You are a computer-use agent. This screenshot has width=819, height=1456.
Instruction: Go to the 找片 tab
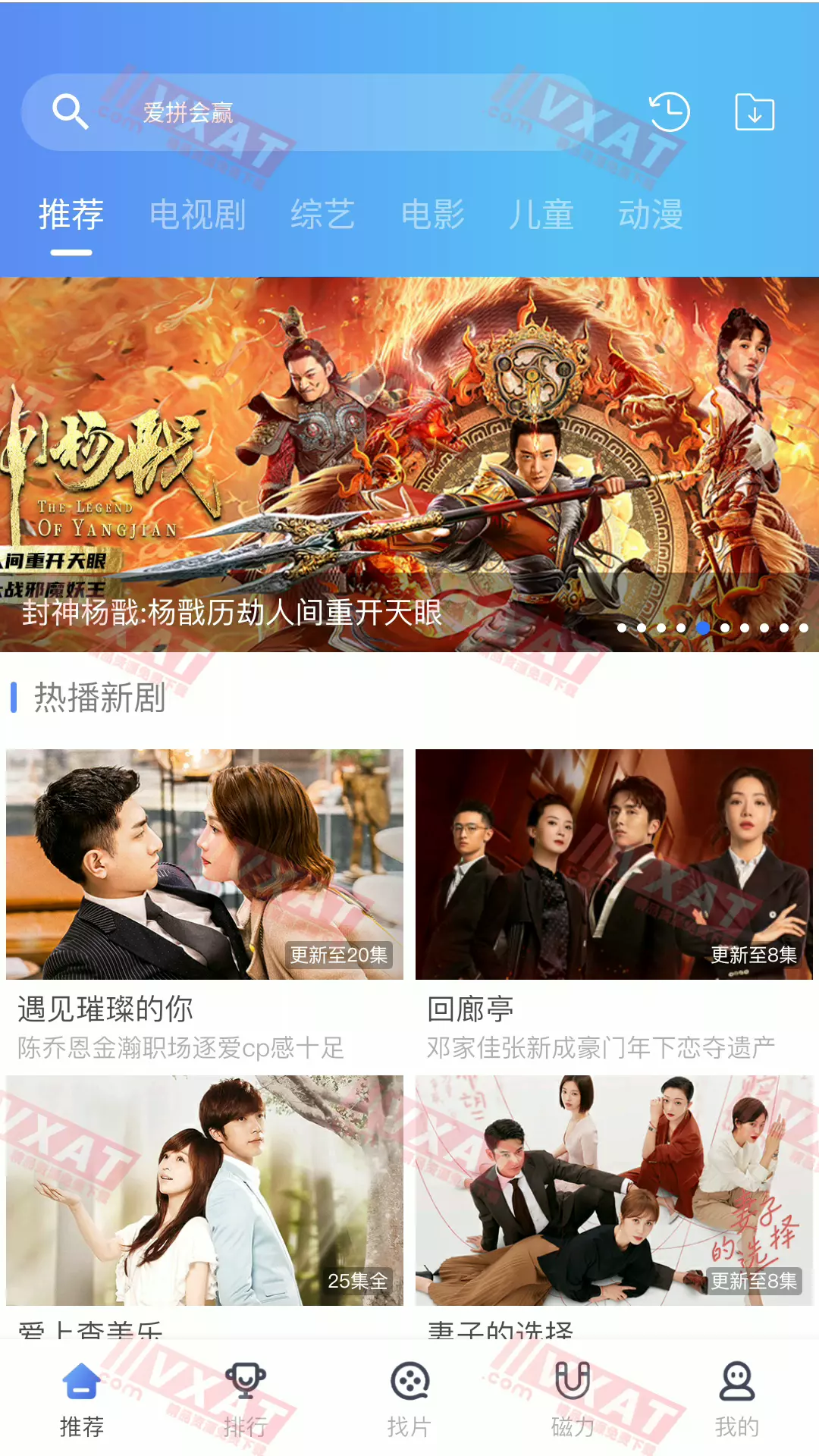pos(409,1399)
